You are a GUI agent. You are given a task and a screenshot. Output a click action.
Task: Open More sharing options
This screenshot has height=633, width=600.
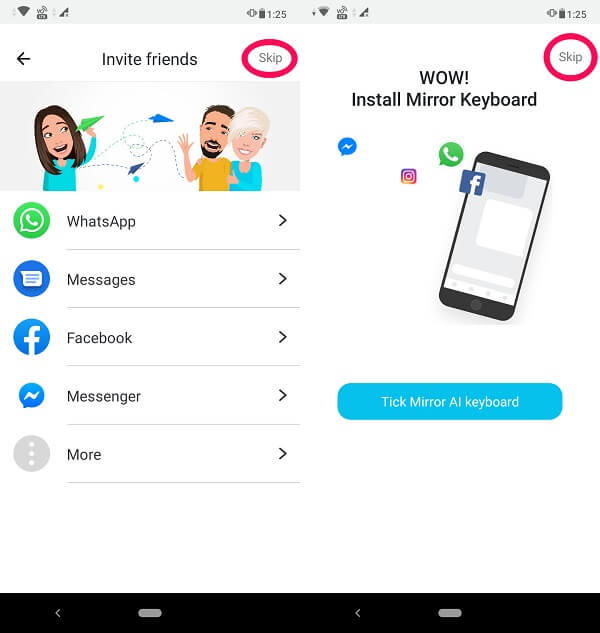(x=155, y=454)
